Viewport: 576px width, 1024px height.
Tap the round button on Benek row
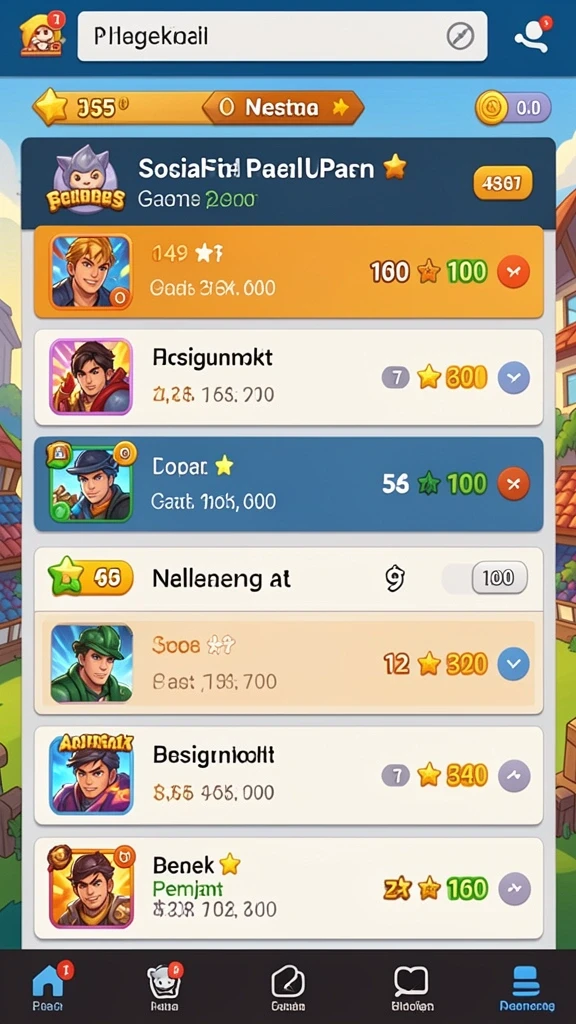[x=513, y=889]
